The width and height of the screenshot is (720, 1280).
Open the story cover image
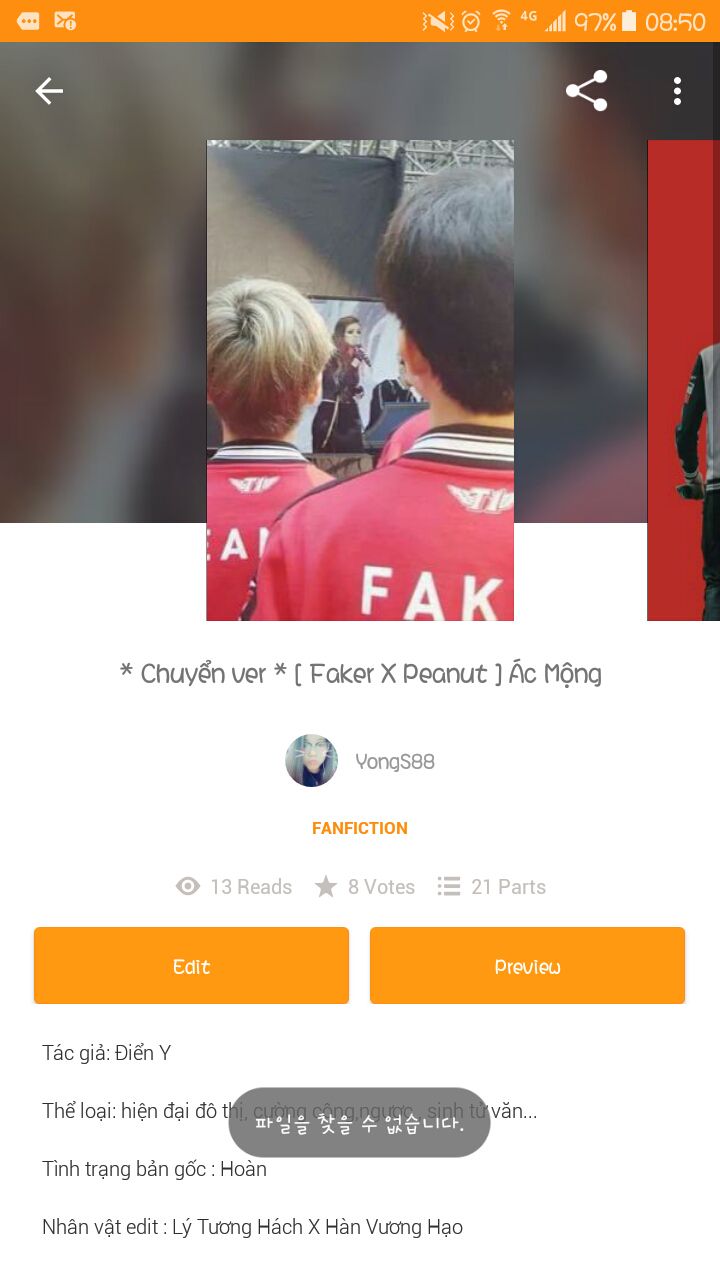click(x=360, y=380)
